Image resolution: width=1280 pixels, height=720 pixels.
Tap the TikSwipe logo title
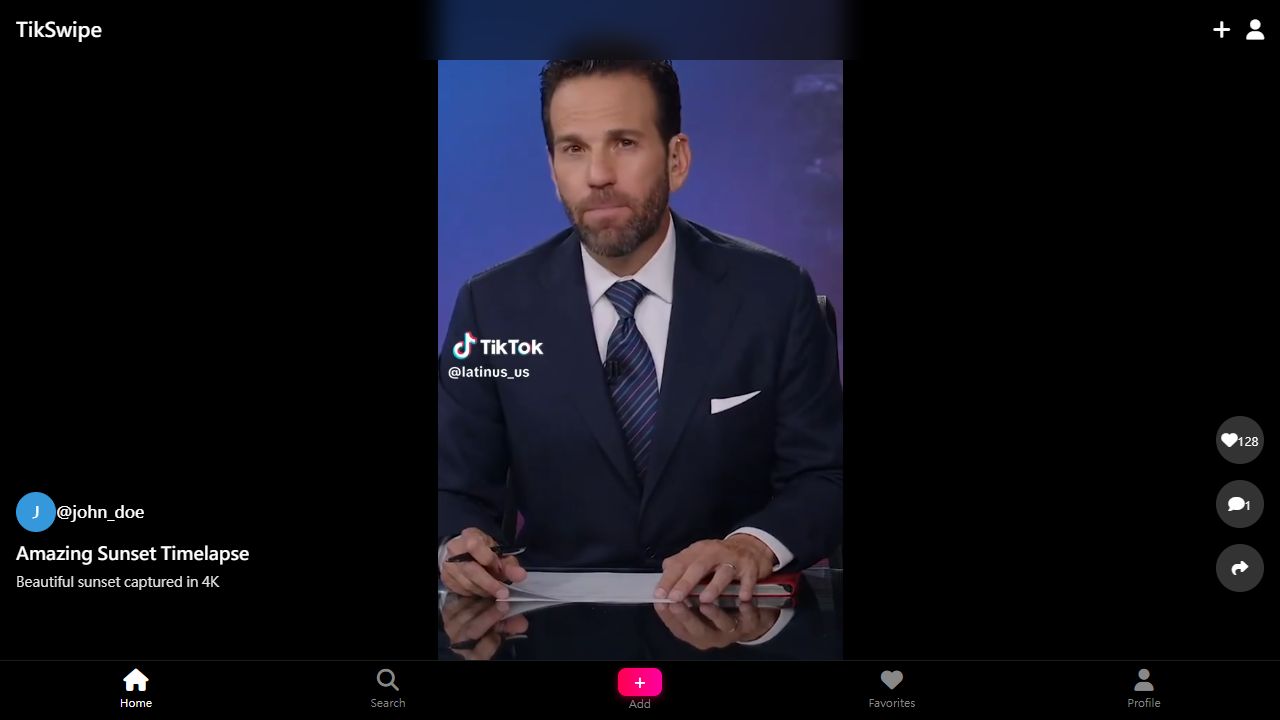click(59, 30)
